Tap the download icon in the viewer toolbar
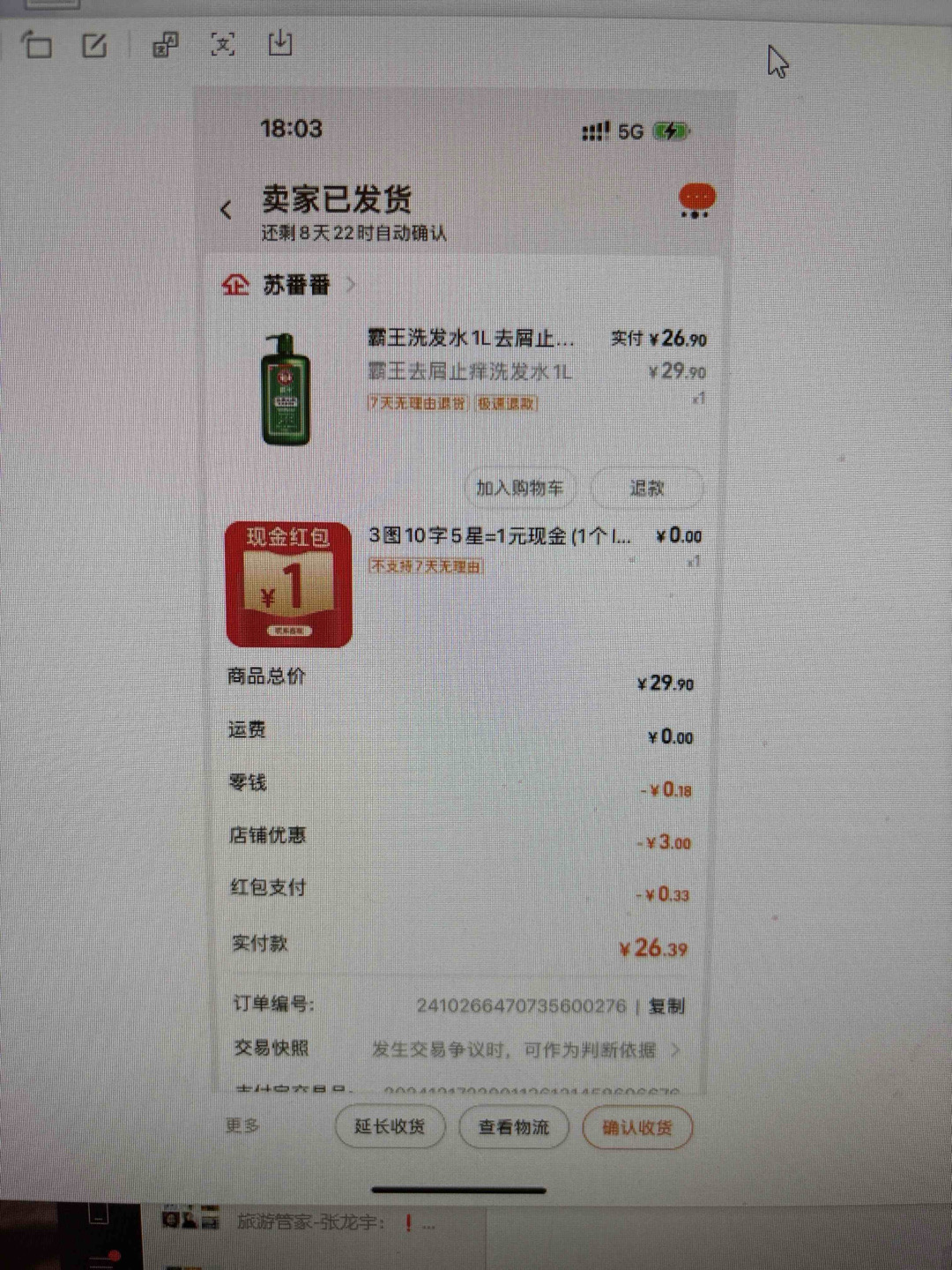This screenshot has width=952, height=1270. click(280, 42)
